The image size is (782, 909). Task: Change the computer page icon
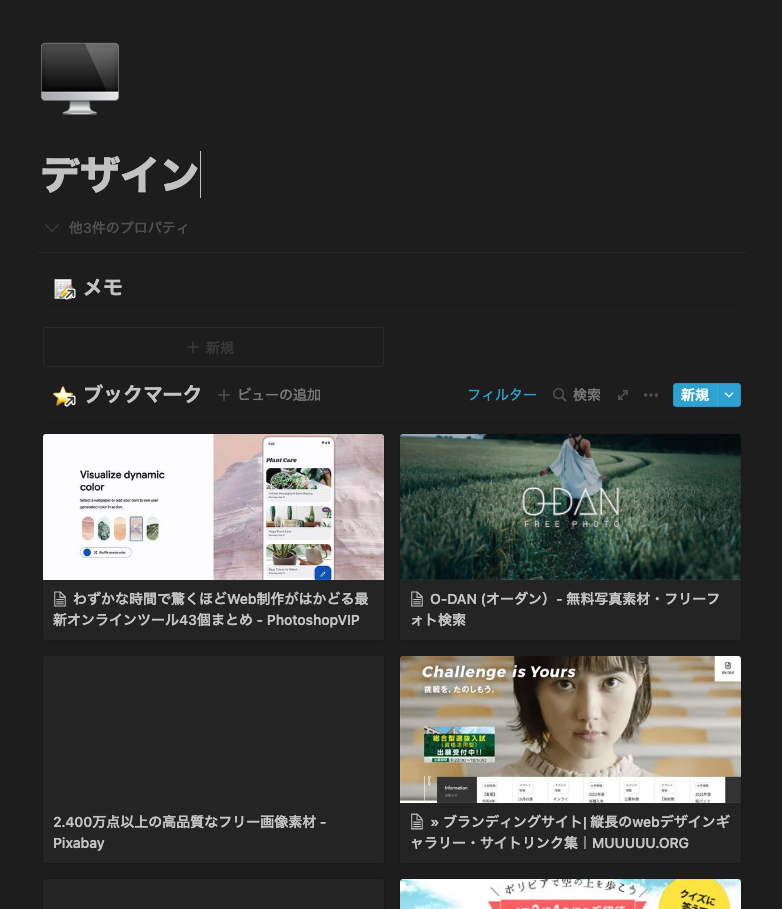80,77
